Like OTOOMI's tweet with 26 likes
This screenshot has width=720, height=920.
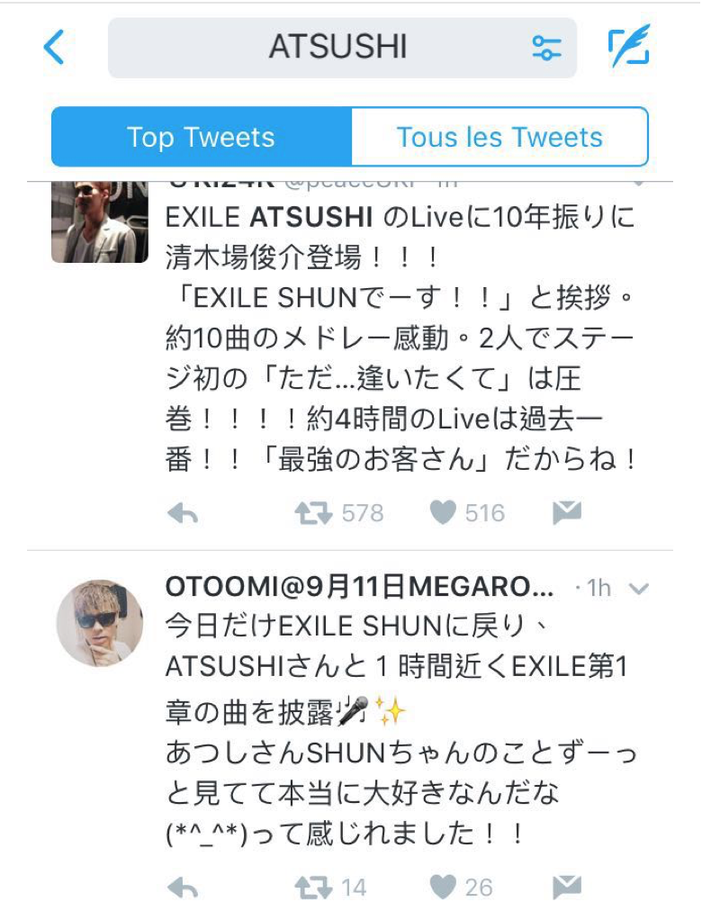(x=443, y=887)
